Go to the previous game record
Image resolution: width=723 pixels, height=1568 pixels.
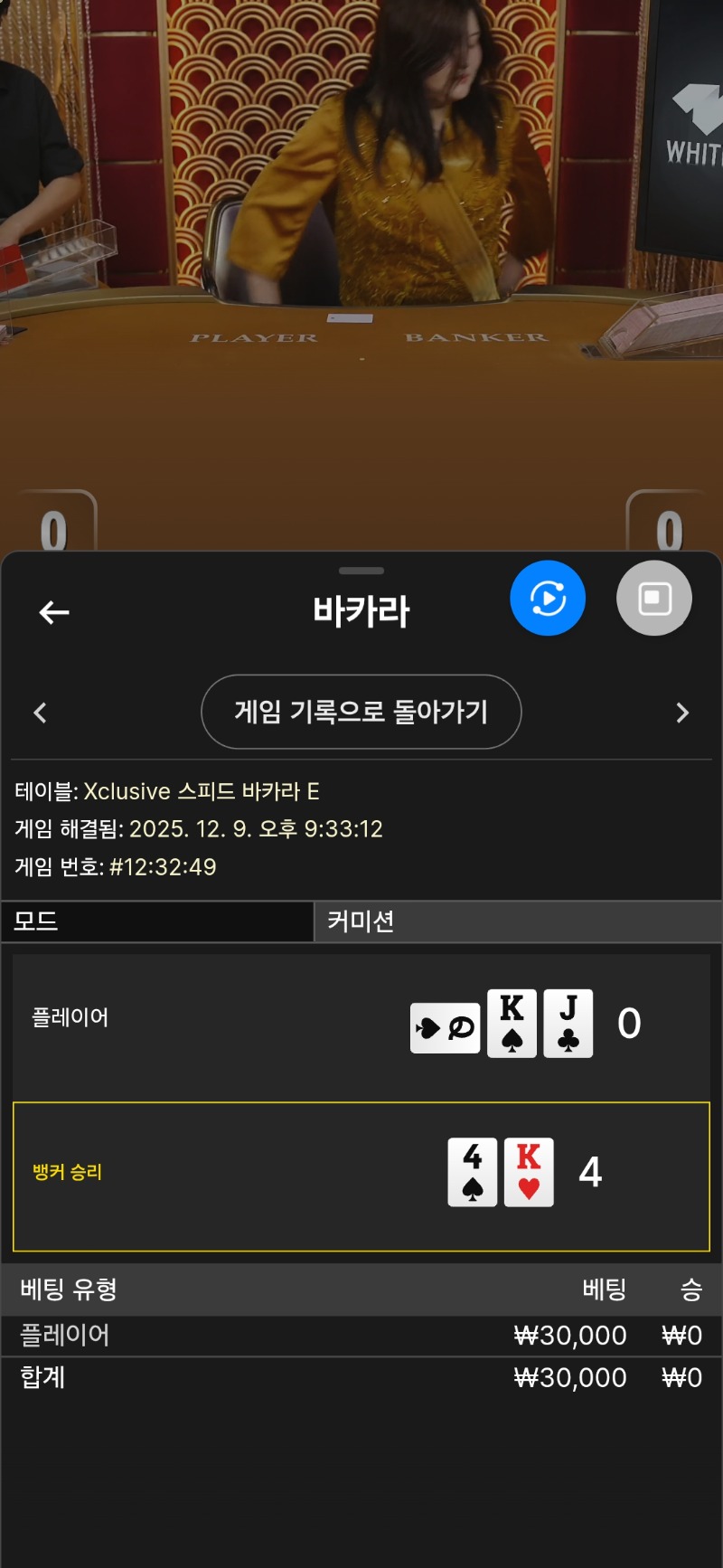pyautogui.click(x=40, y=713)
